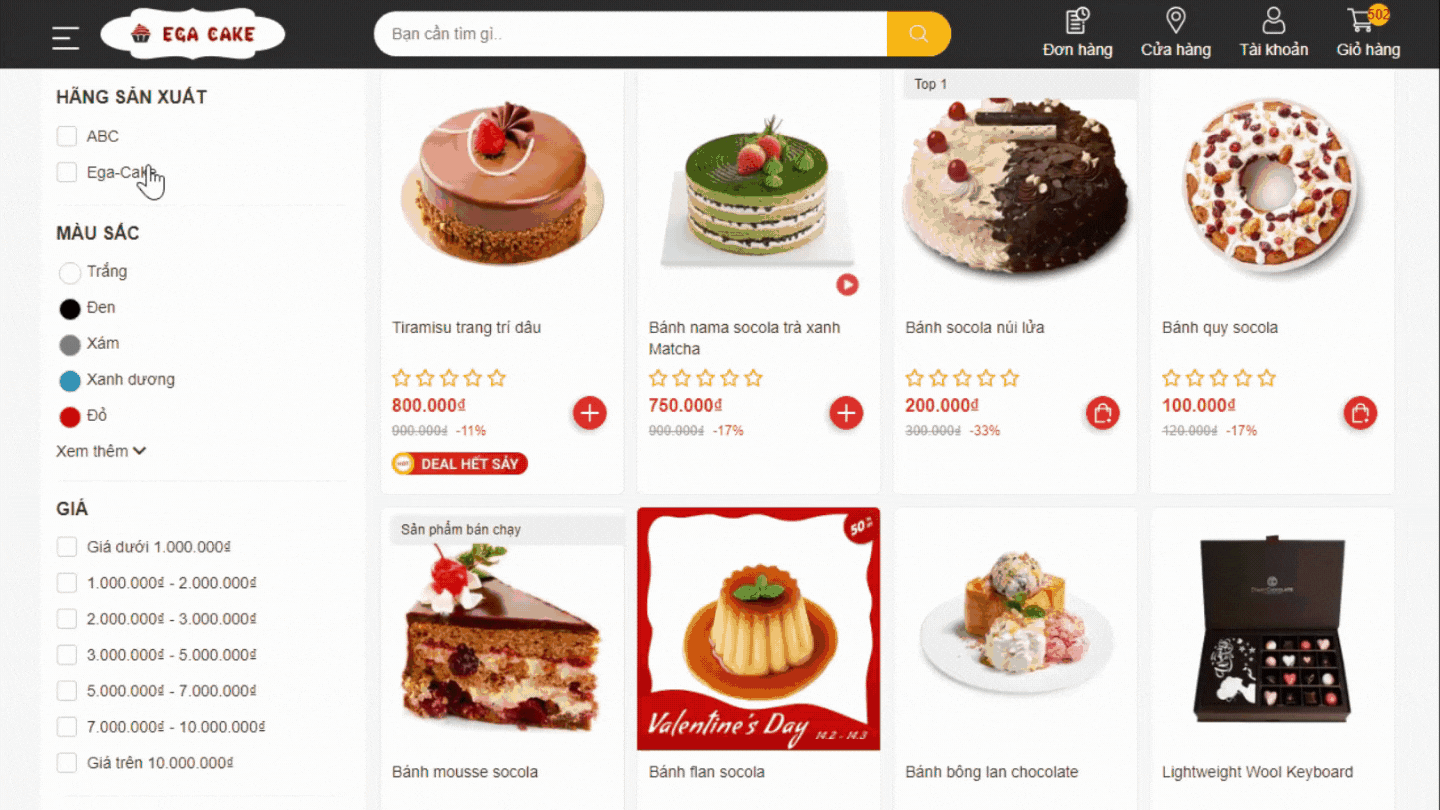Open the hamburger menu
This screenshot has width=1440, height=810.
point(66,37)
